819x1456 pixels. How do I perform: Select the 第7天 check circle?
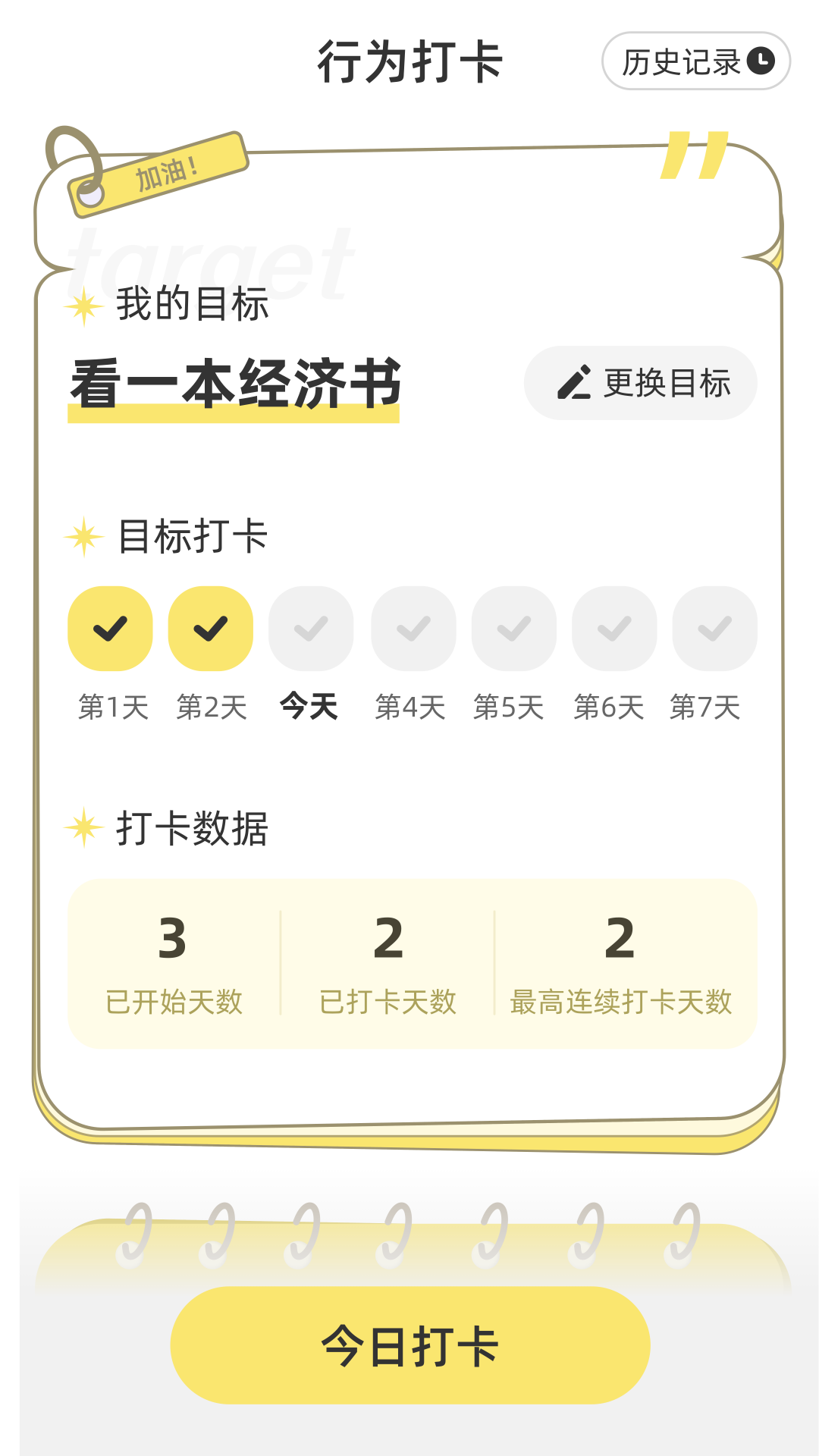[x=714, y=629]
